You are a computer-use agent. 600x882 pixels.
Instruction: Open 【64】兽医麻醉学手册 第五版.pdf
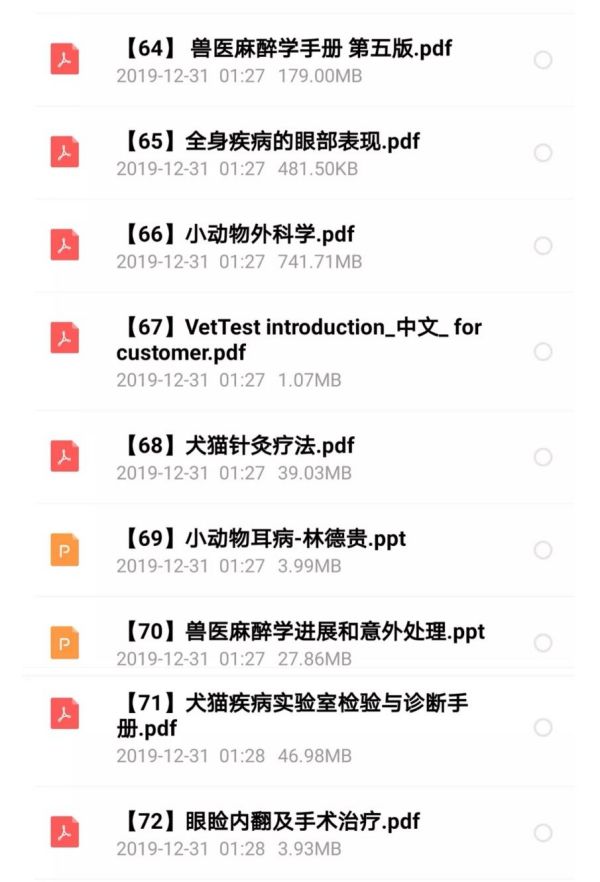tap(286, 48)
